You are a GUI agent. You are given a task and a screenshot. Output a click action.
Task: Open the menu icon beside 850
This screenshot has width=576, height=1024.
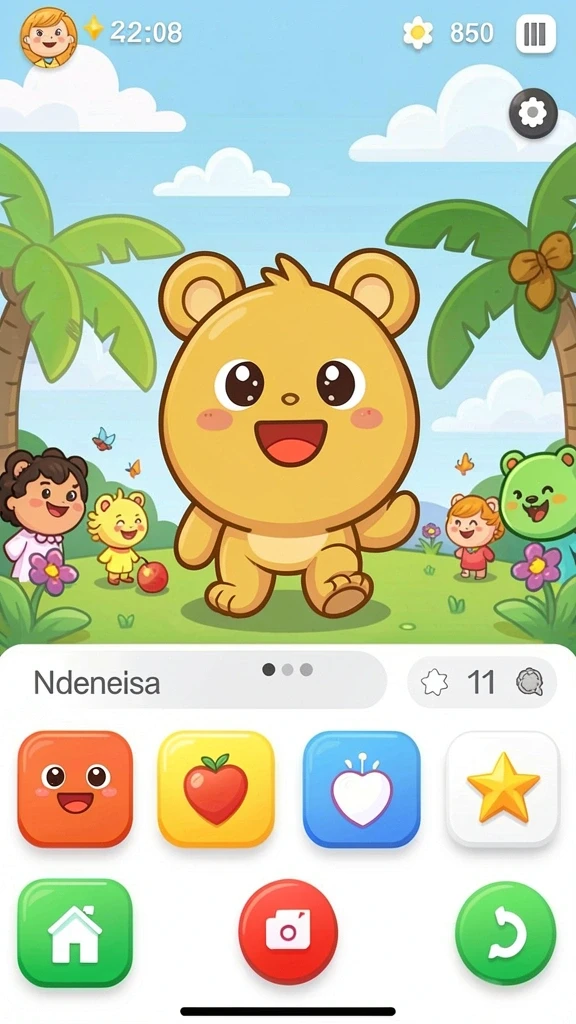click(x=536, y=33)
